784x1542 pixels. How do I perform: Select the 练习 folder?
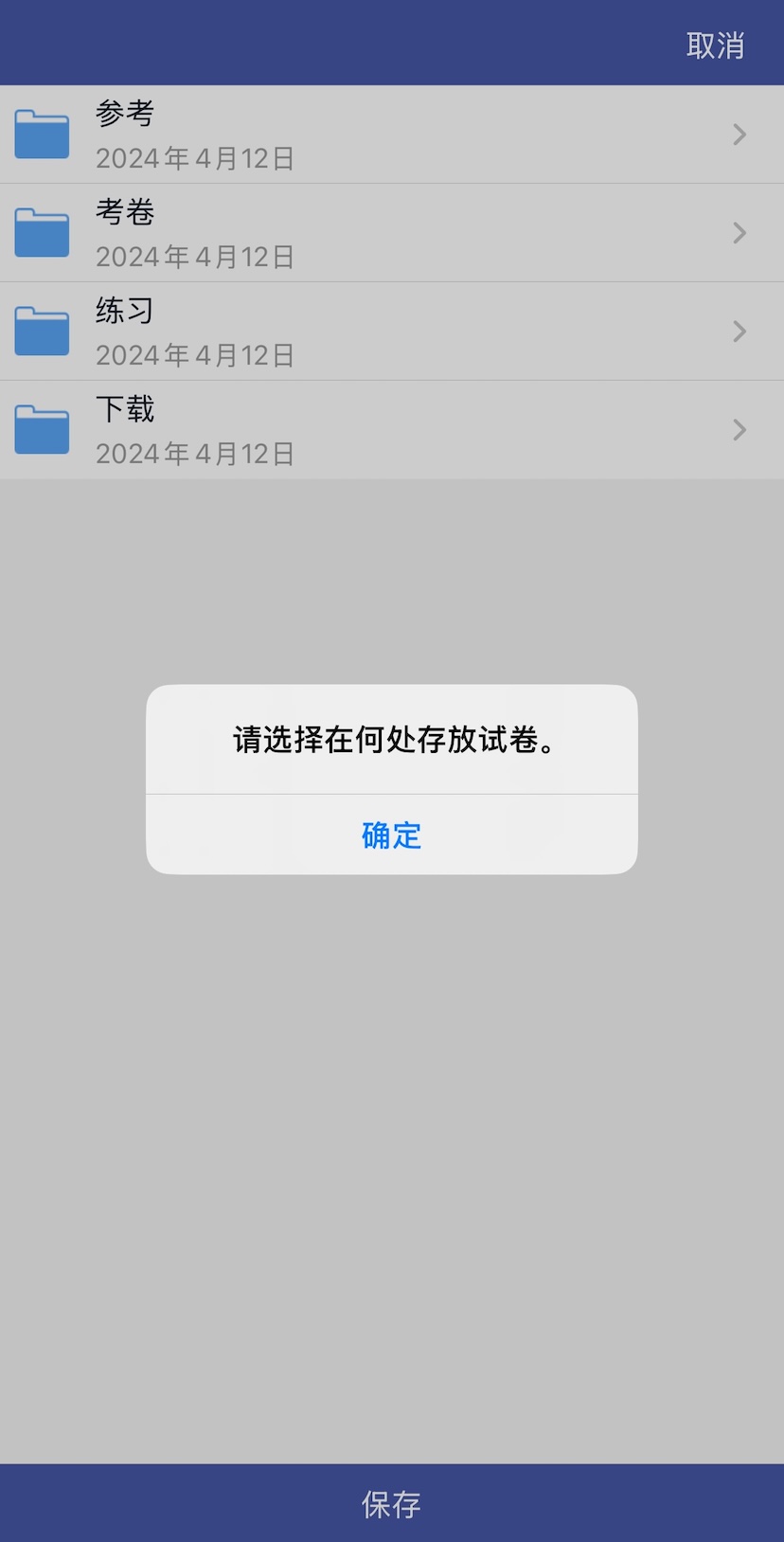[391, 332]
